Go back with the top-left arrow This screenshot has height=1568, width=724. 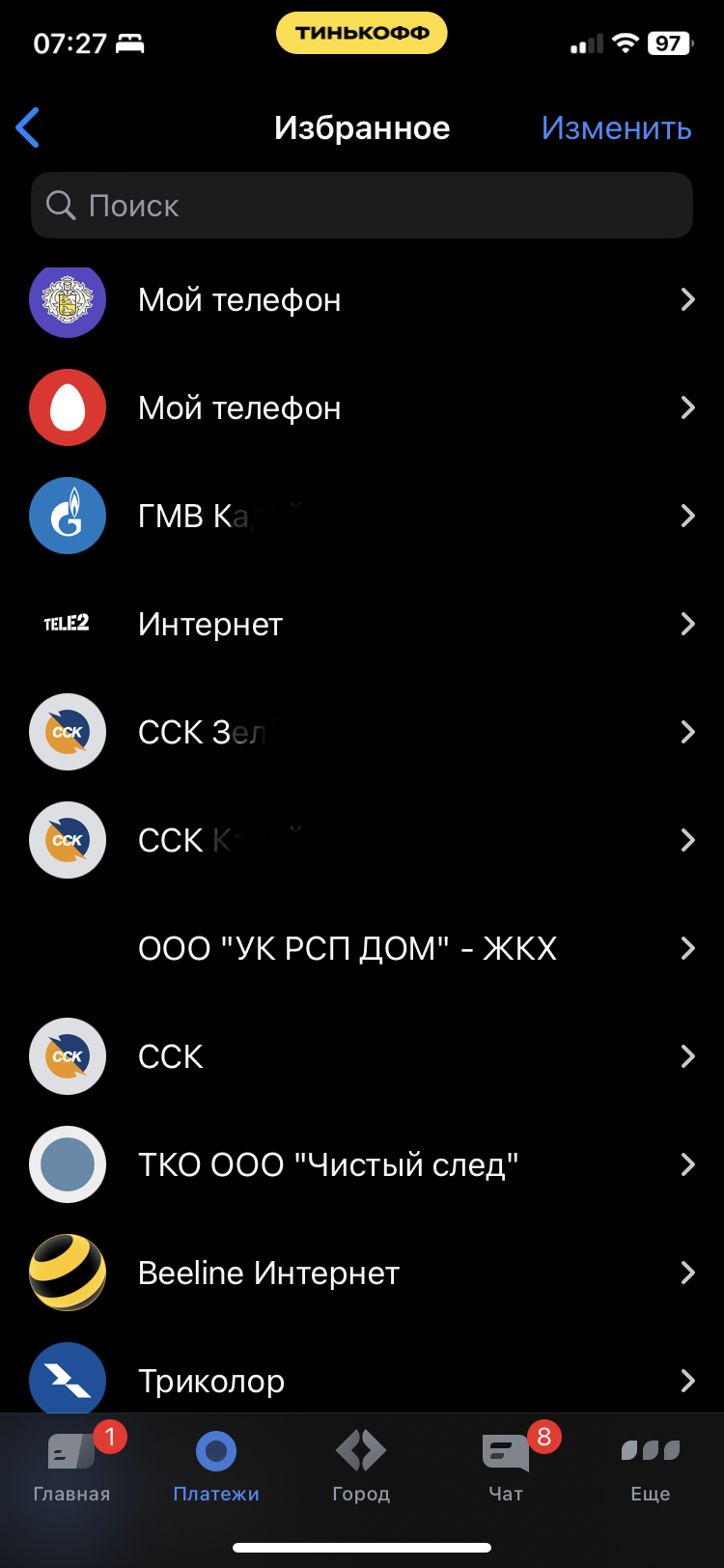click(29, 128)
